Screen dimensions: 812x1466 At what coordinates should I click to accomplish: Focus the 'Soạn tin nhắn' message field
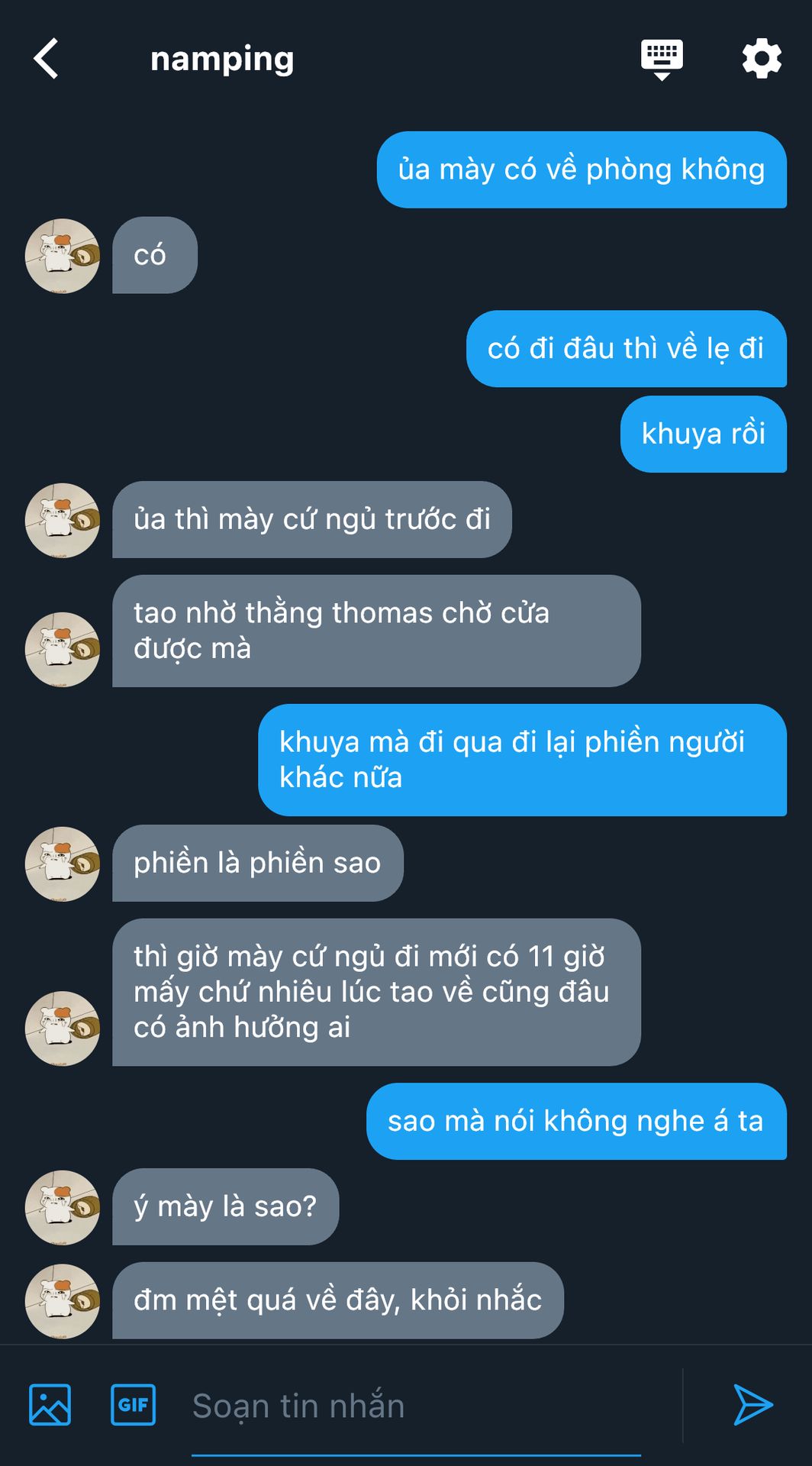coord(416,1406)
